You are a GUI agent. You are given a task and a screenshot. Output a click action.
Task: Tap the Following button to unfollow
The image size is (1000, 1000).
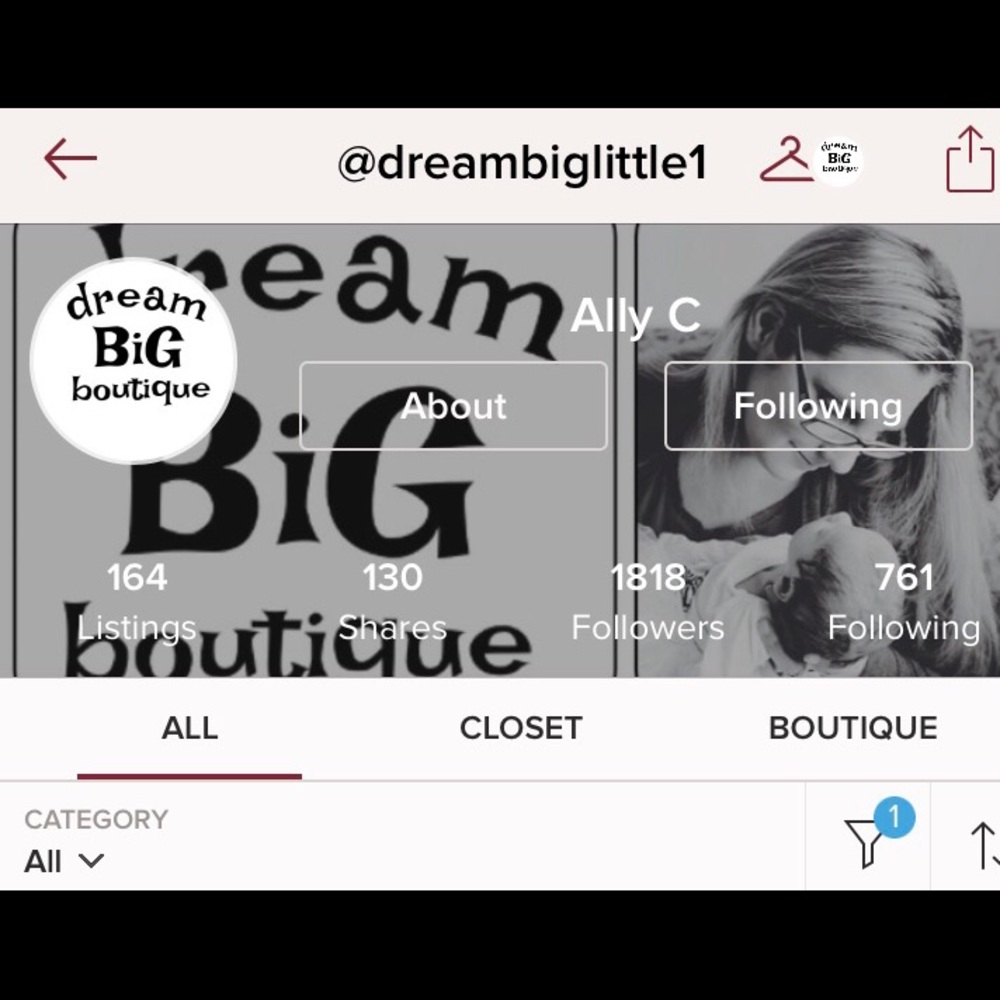(x=818, y=406)
